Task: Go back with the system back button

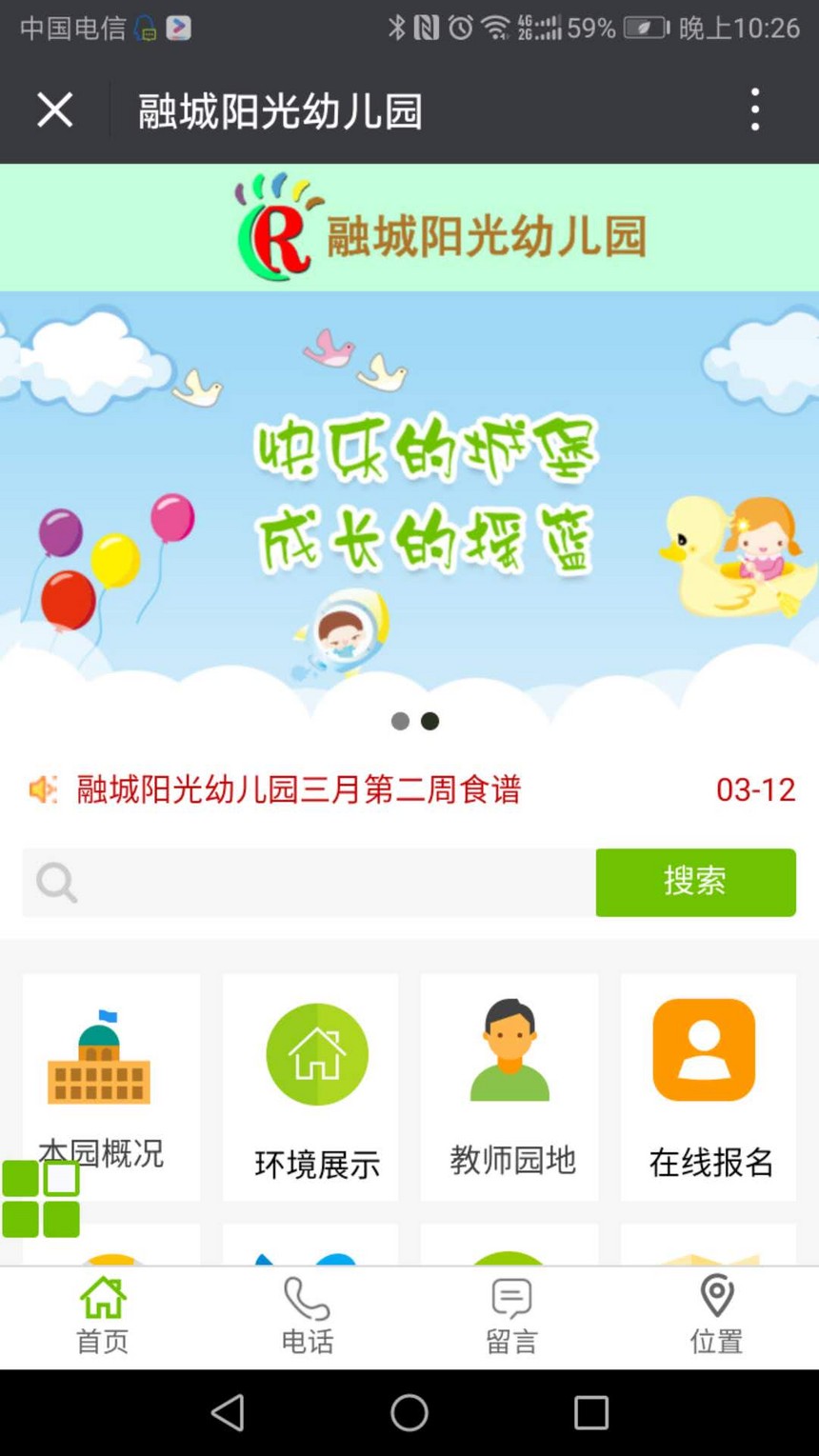Action: click(x=228, y=1412)
